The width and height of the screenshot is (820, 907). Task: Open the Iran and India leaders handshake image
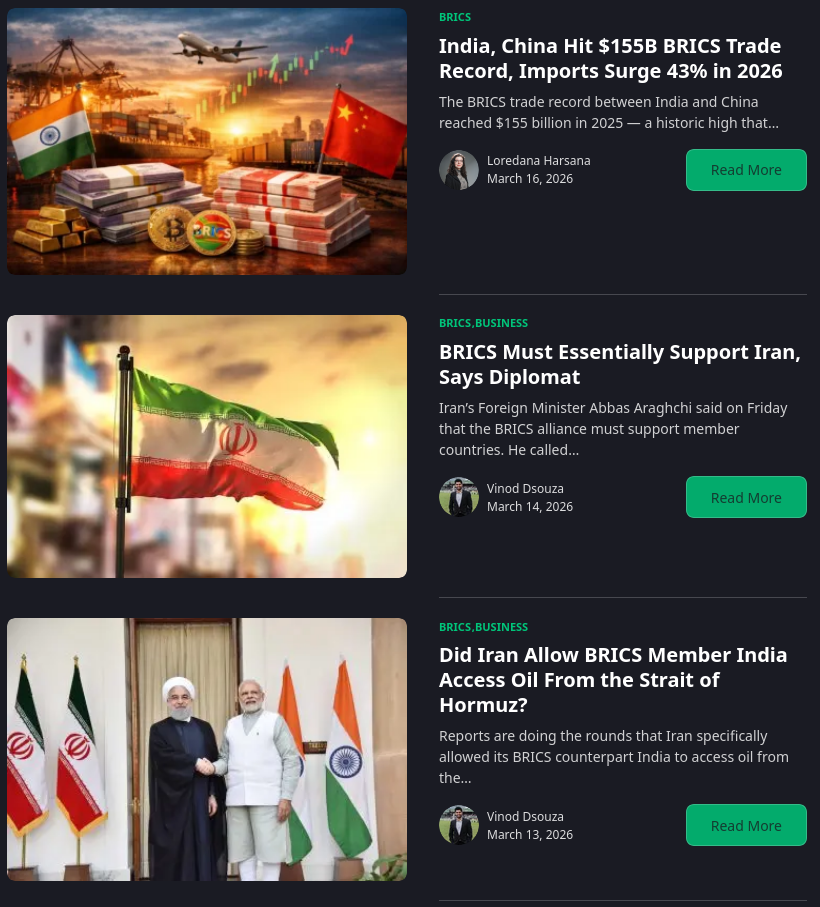coord(207,749)
